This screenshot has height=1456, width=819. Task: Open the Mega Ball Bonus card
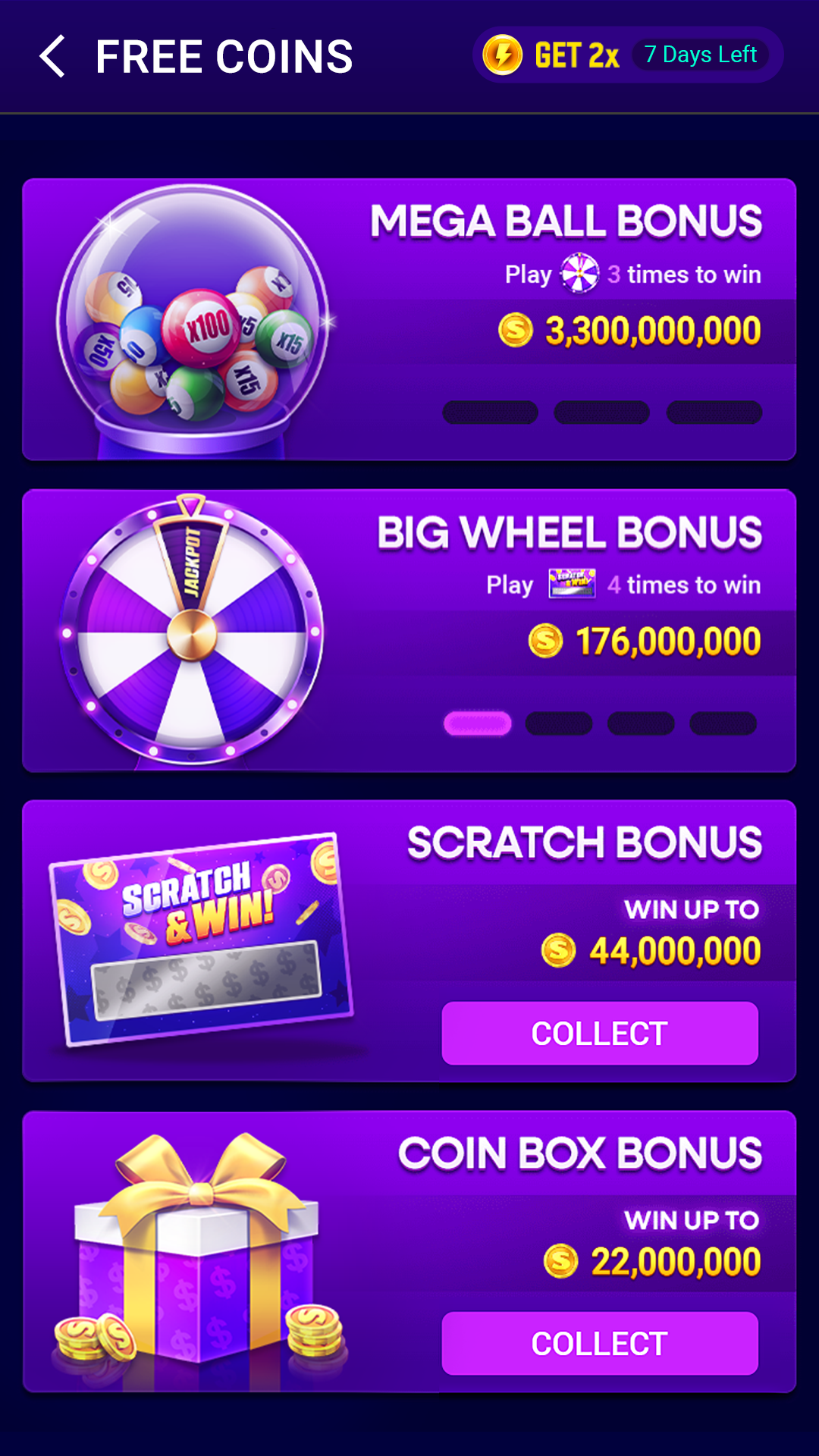[x=409, y=319]
